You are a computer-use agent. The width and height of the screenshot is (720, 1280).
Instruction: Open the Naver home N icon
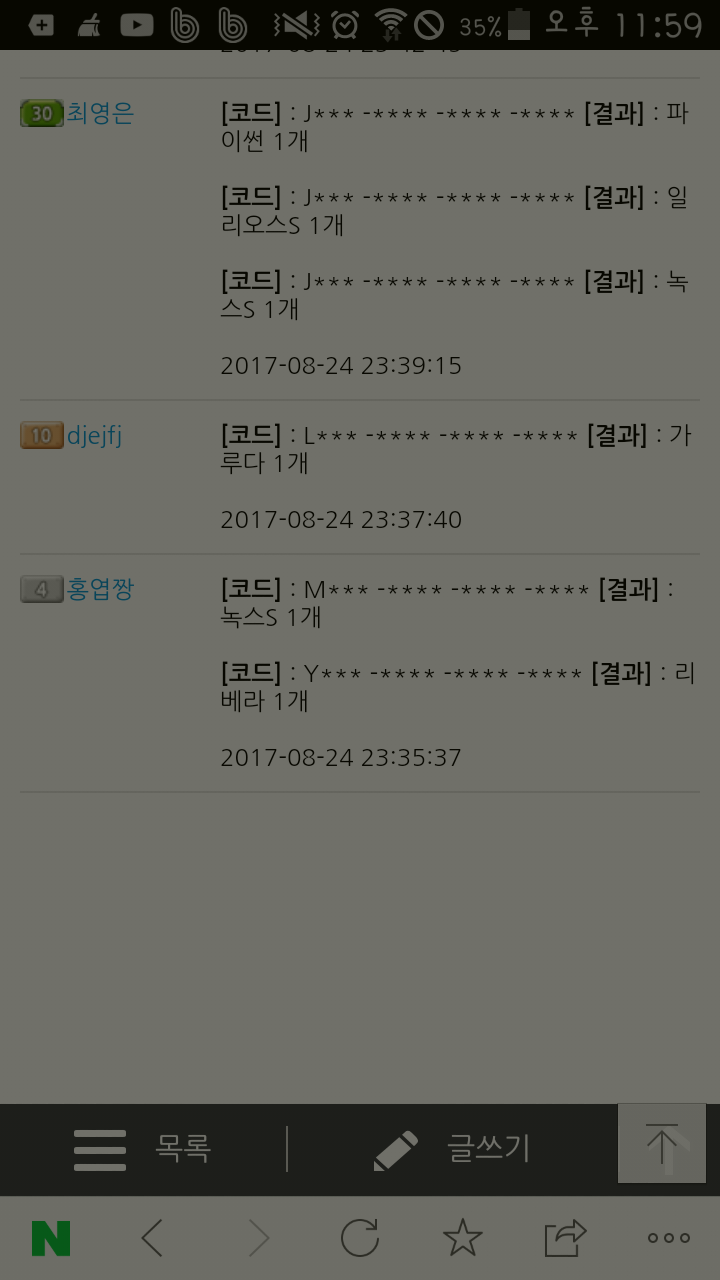51,1239
